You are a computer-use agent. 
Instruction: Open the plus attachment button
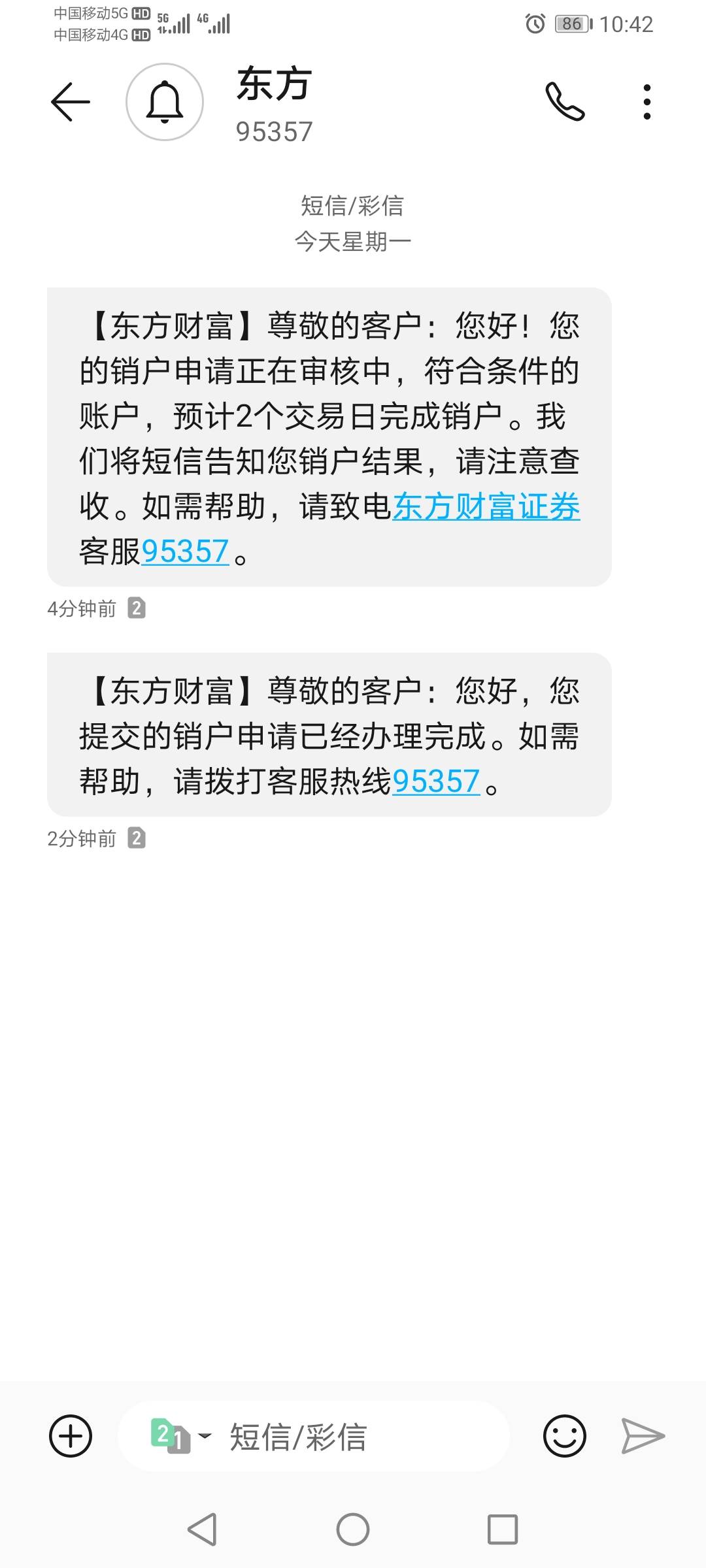(x=71, y=1436)
